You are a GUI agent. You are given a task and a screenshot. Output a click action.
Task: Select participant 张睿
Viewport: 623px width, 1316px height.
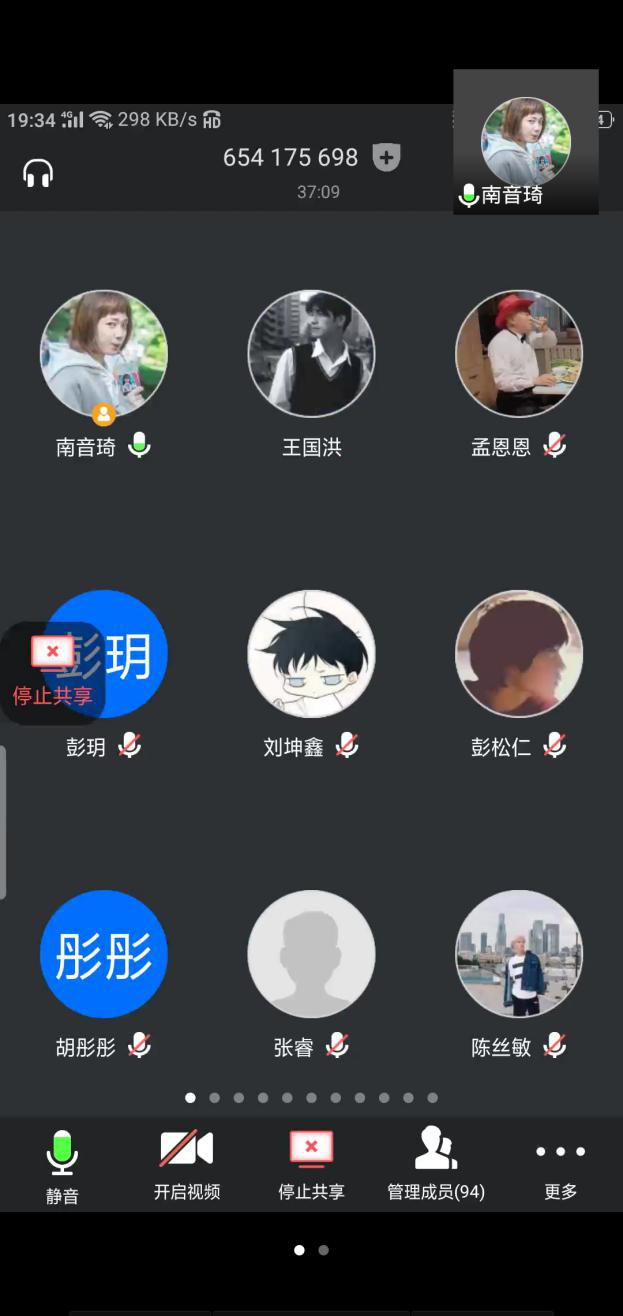pos(311,954)
